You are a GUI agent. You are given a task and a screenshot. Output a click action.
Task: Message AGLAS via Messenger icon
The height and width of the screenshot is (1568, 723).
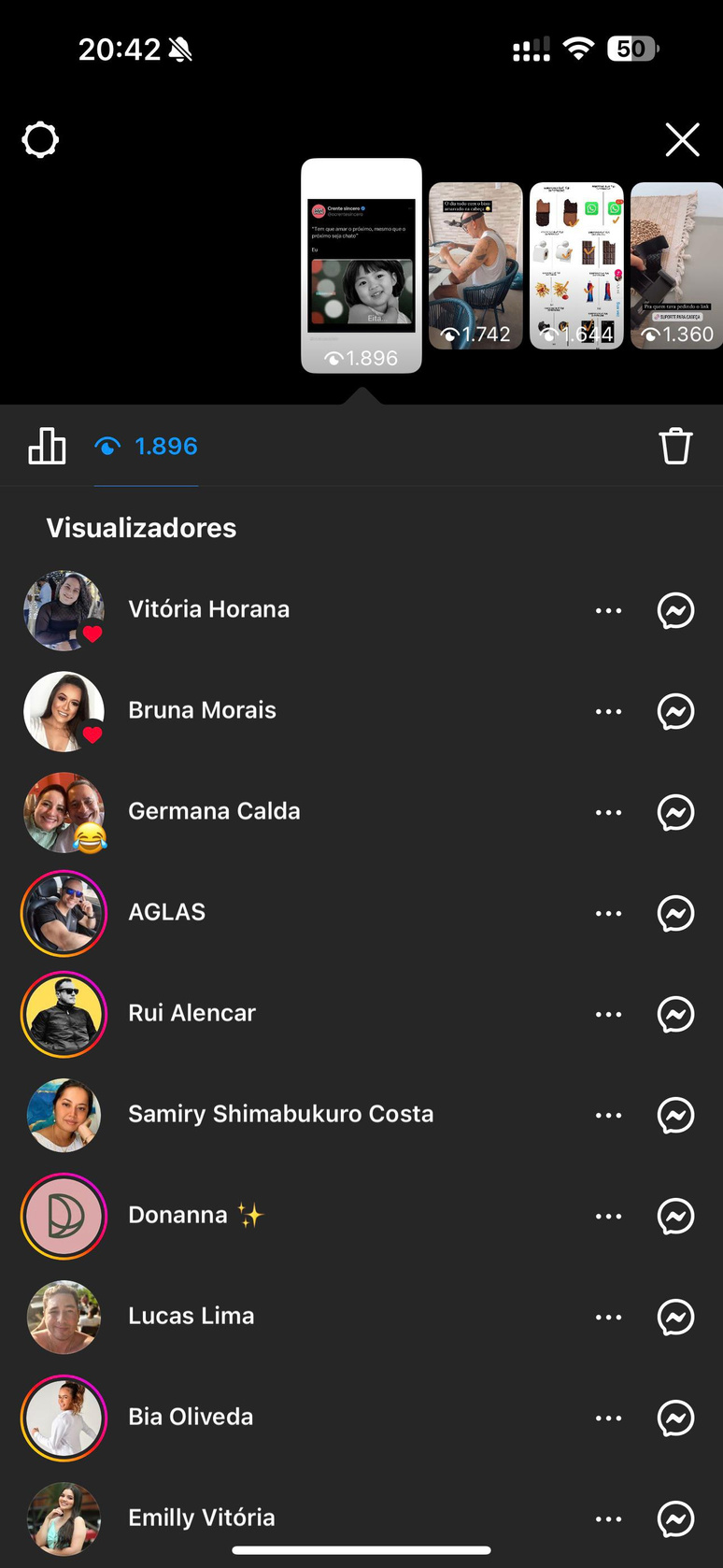pyautogui.click(x=675, y=913)
